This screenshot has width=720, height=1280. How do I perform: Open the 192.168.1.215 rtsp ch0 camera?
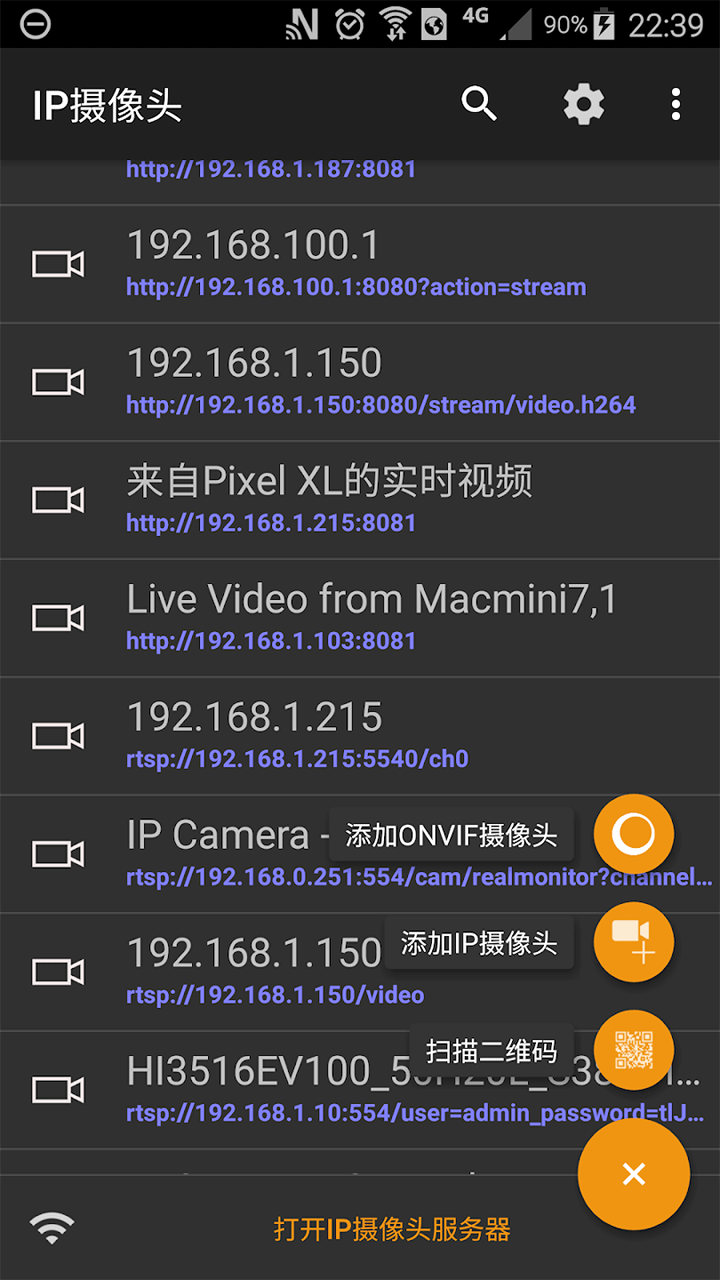click(300, 736)
